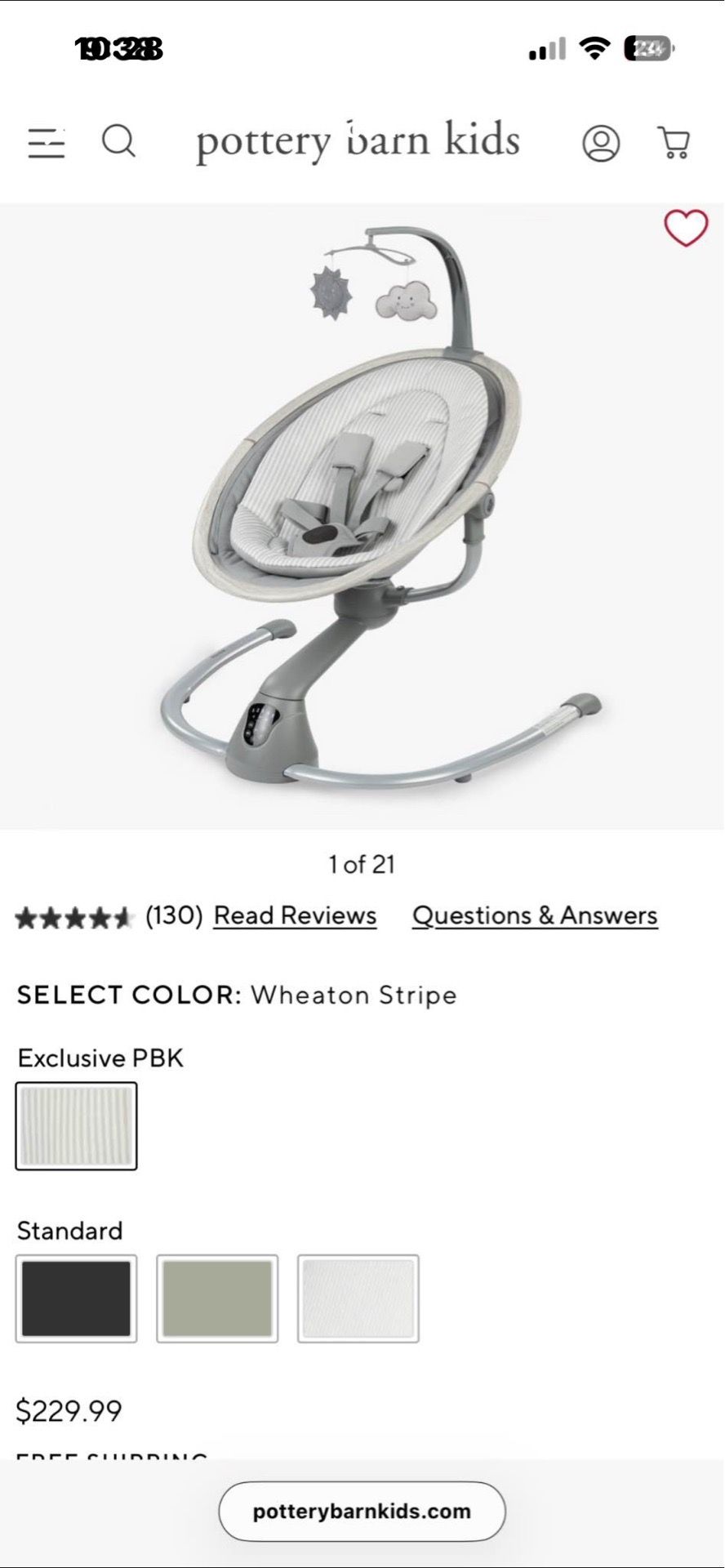
Task: Choose the sage green color swatch
Action: point(217,1298)
